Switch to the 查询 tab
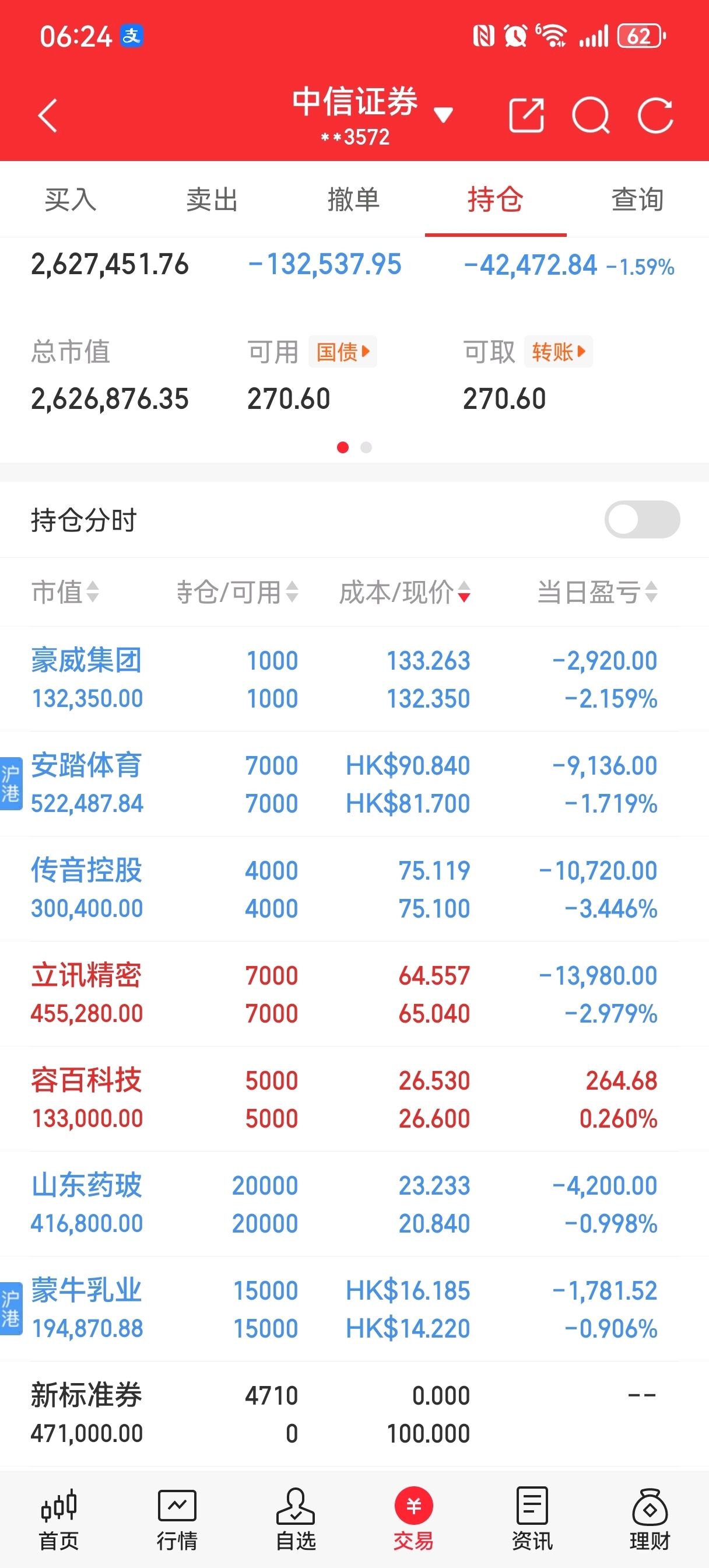709x1568 pixels. pyautogui.click(x=637, y=199)
